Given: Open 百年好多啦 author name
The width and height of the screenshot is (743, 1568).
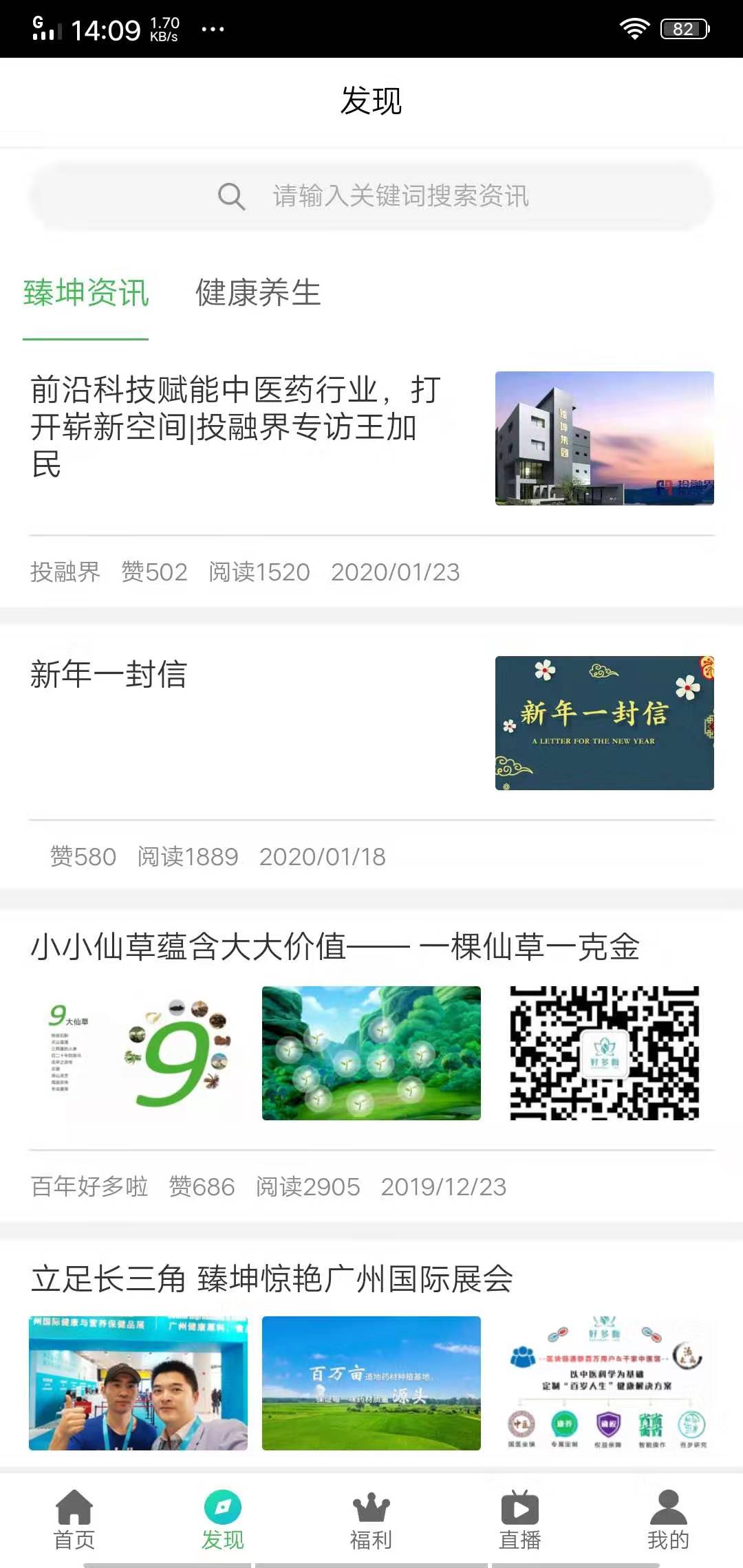Looking at the screenshot, I should click(x=88, y=1186).
